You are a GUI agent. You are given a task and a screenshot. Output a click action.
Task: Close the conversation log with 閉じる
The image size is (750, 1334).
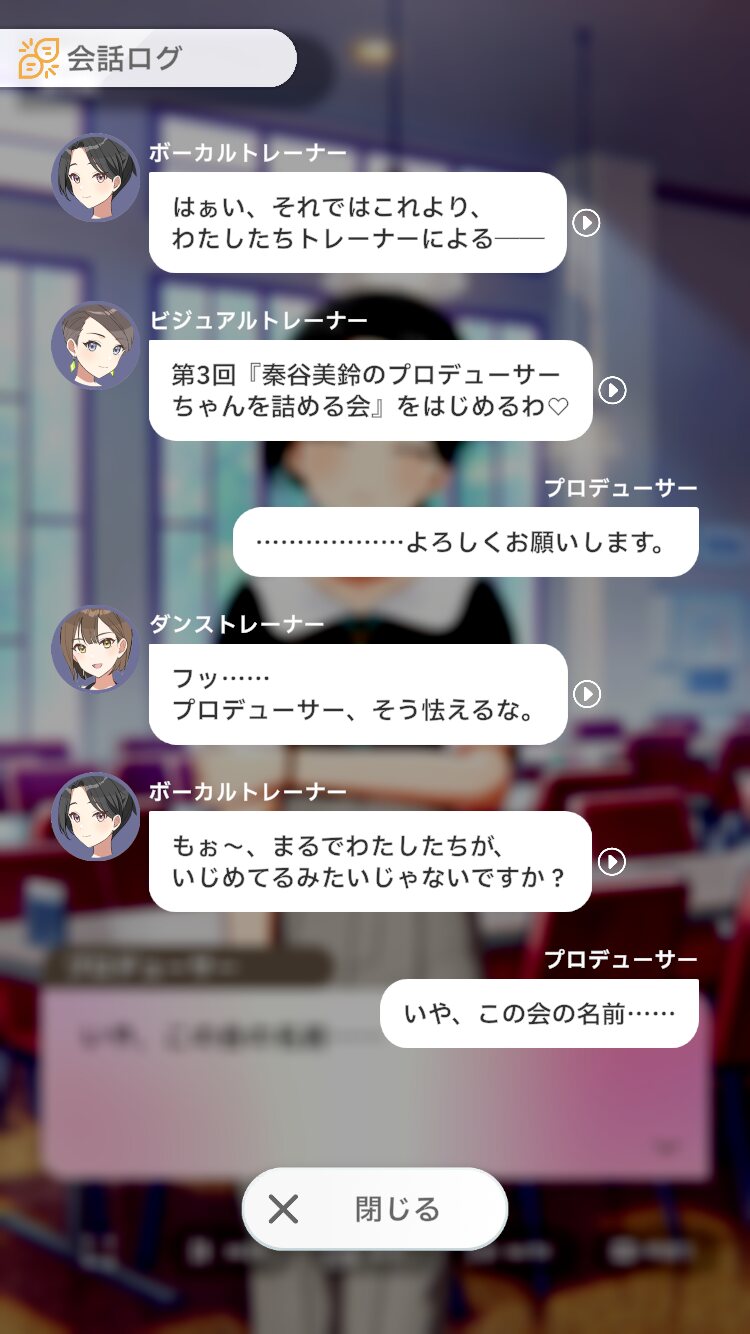tap(375, 1209)
